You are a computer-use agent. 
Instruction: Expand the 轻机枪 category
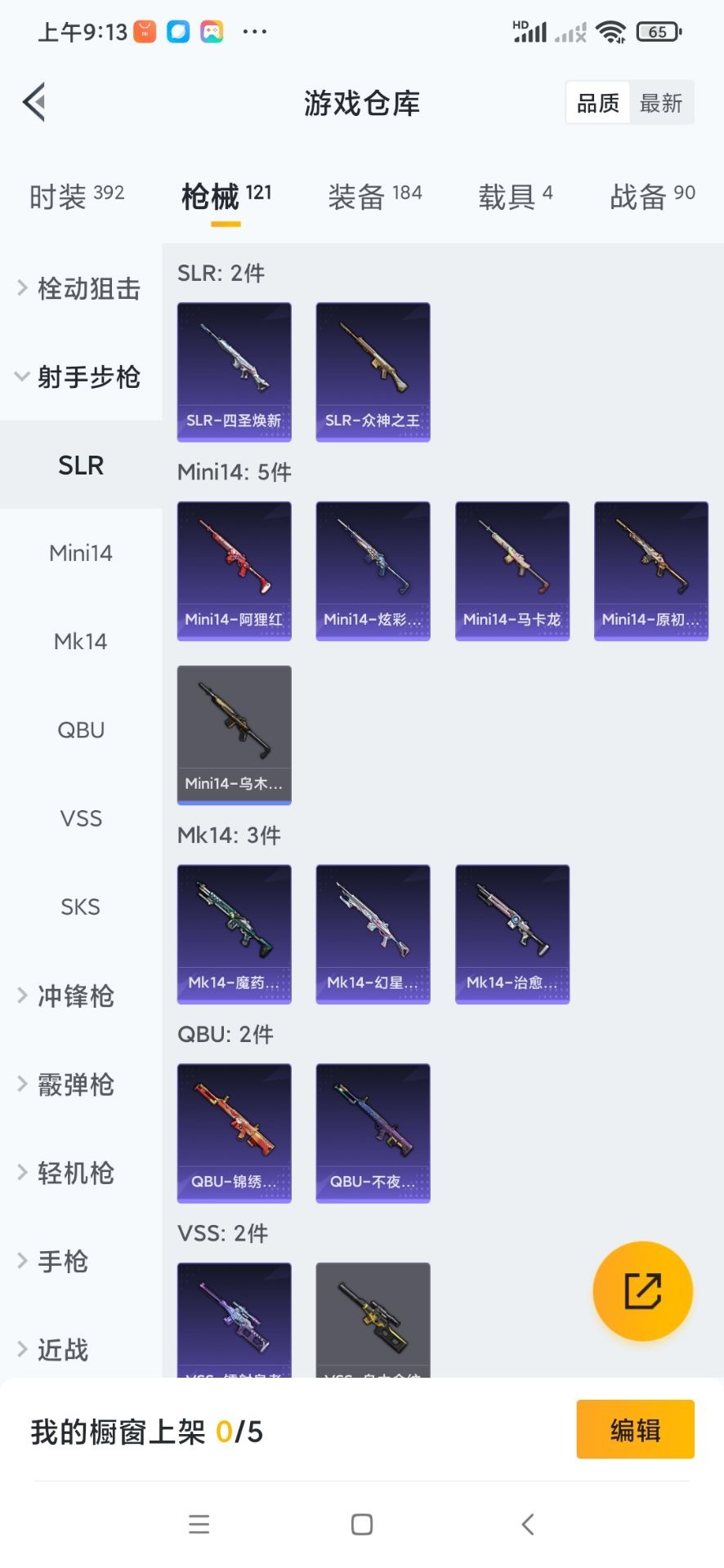pos(75,1173)
